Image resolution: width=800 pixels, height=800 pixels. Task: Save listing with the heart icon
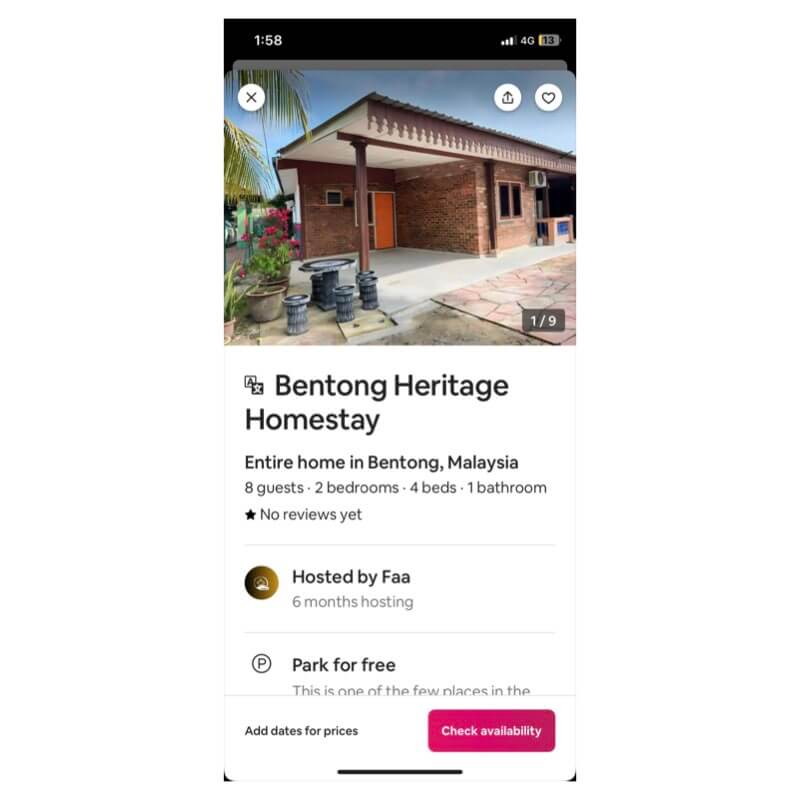pos(548,97)
